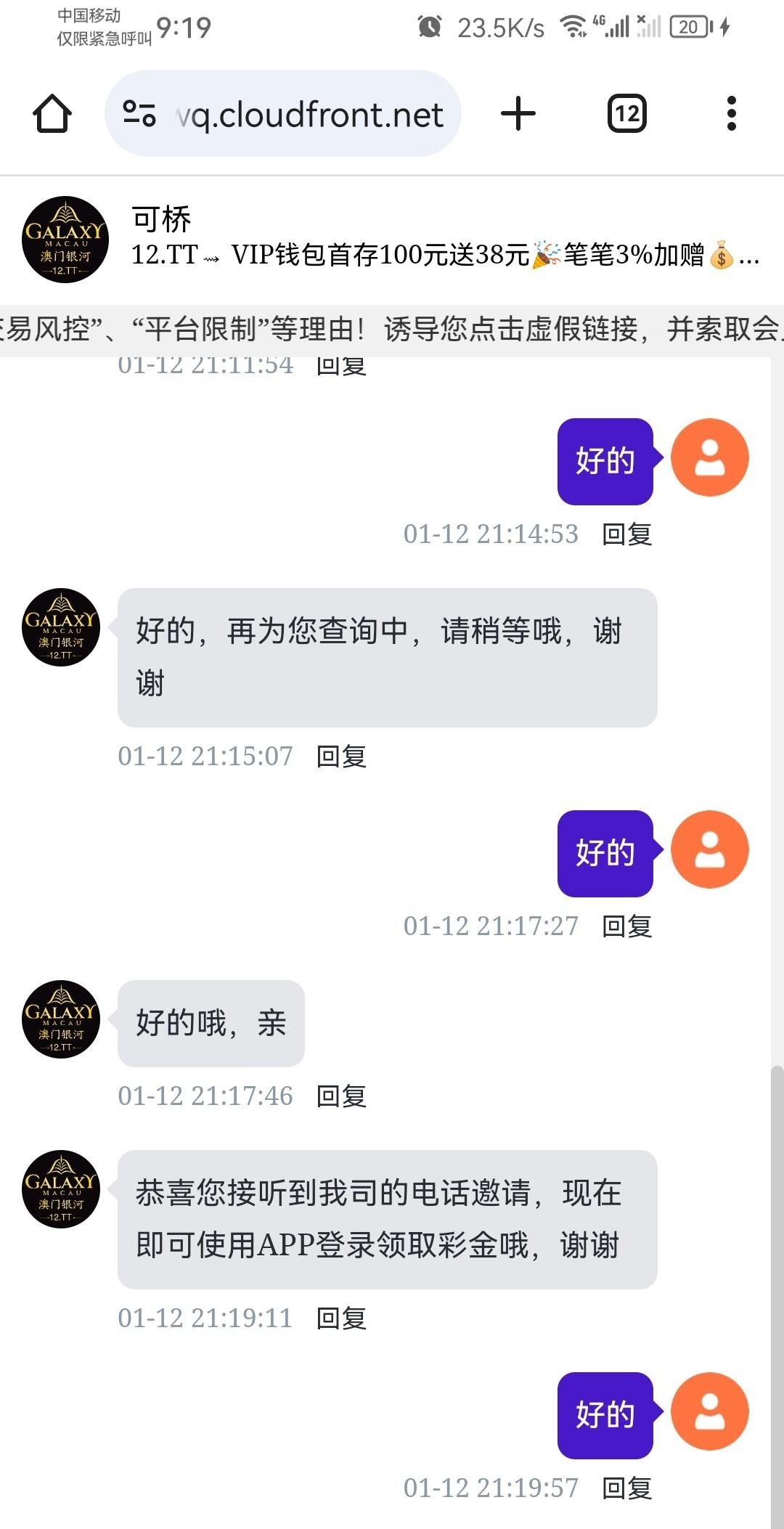784x1529 pixels.
Task: Tap 回复 under the 21:14:53 message
Action: tap(627, 534)
